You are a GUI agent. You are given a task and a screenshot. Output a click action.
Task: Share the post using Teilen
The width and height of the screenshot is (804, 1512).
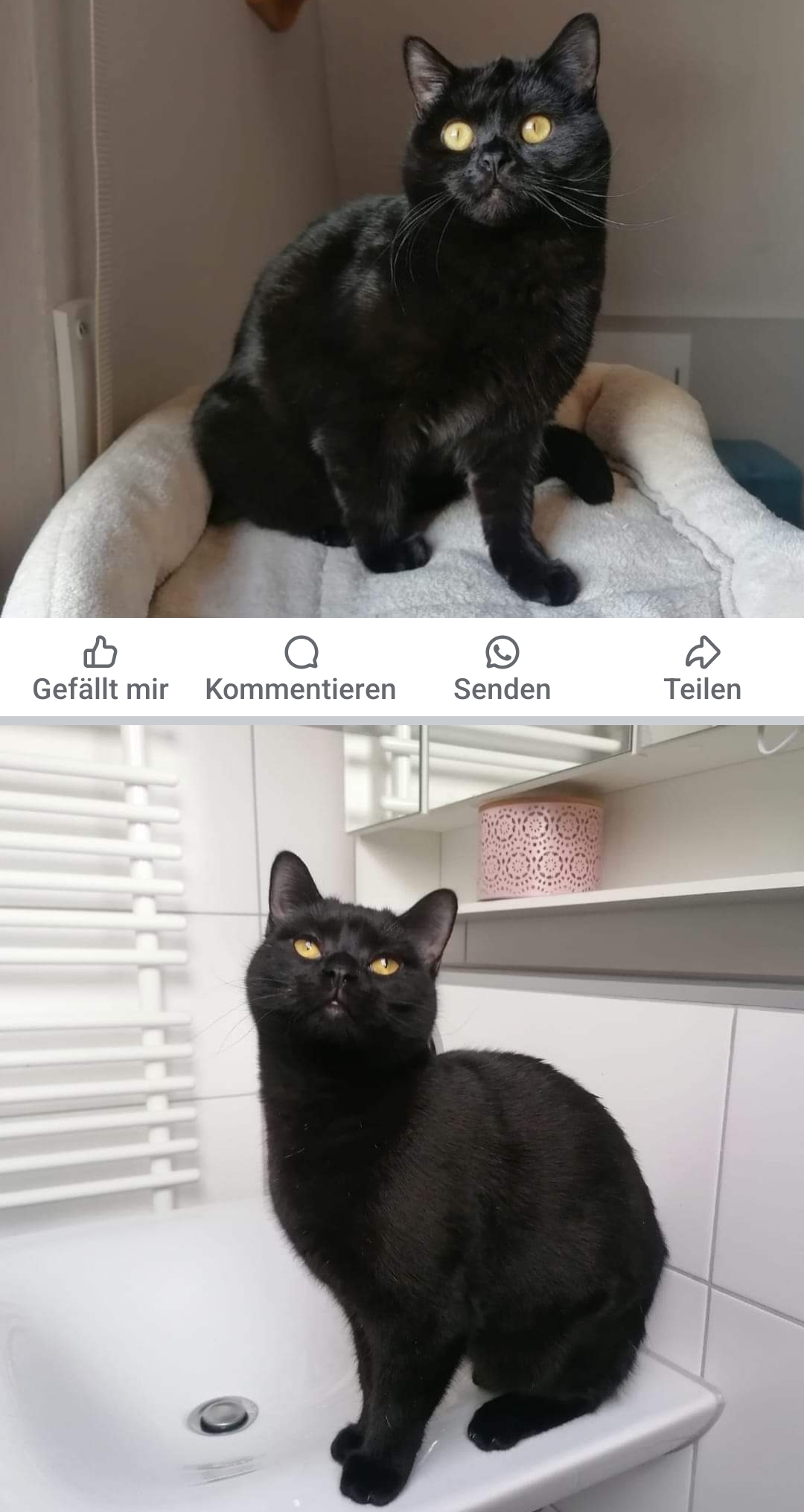click(x=702, y=669)
